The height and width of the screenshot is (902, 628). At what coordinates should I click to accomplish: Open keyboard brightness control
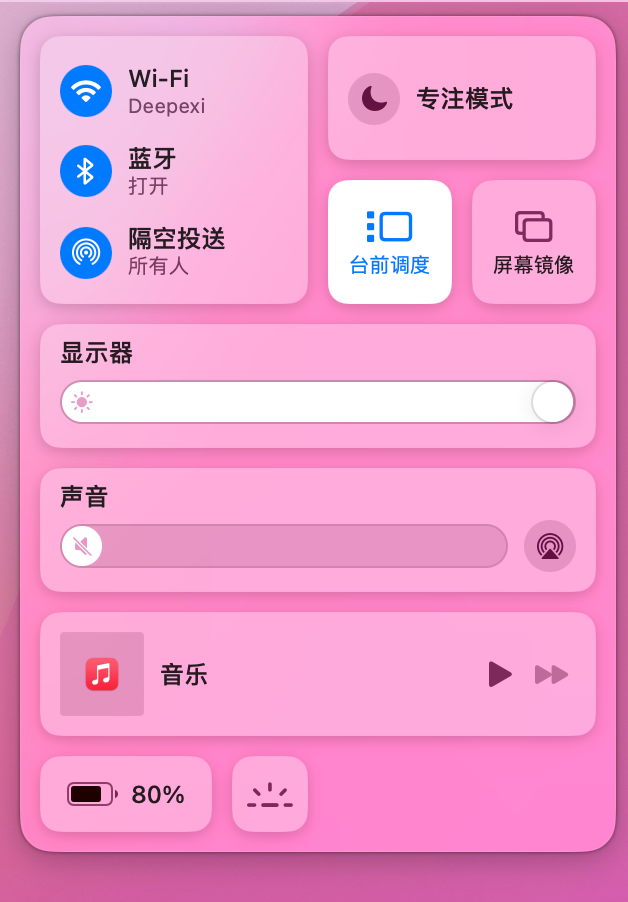270,794
